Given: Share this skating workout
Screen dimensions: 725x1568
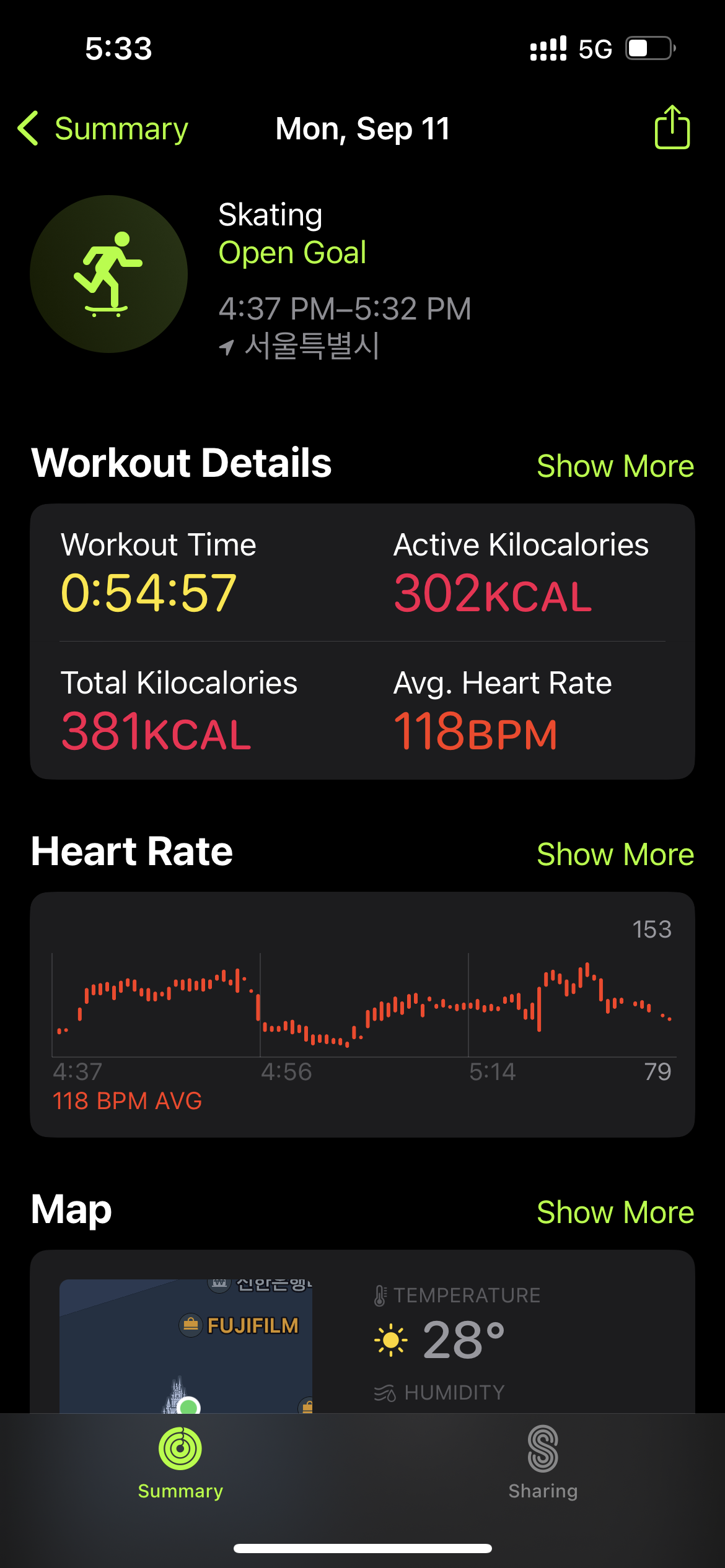Looking at the screenshot, I should point(672,127).
